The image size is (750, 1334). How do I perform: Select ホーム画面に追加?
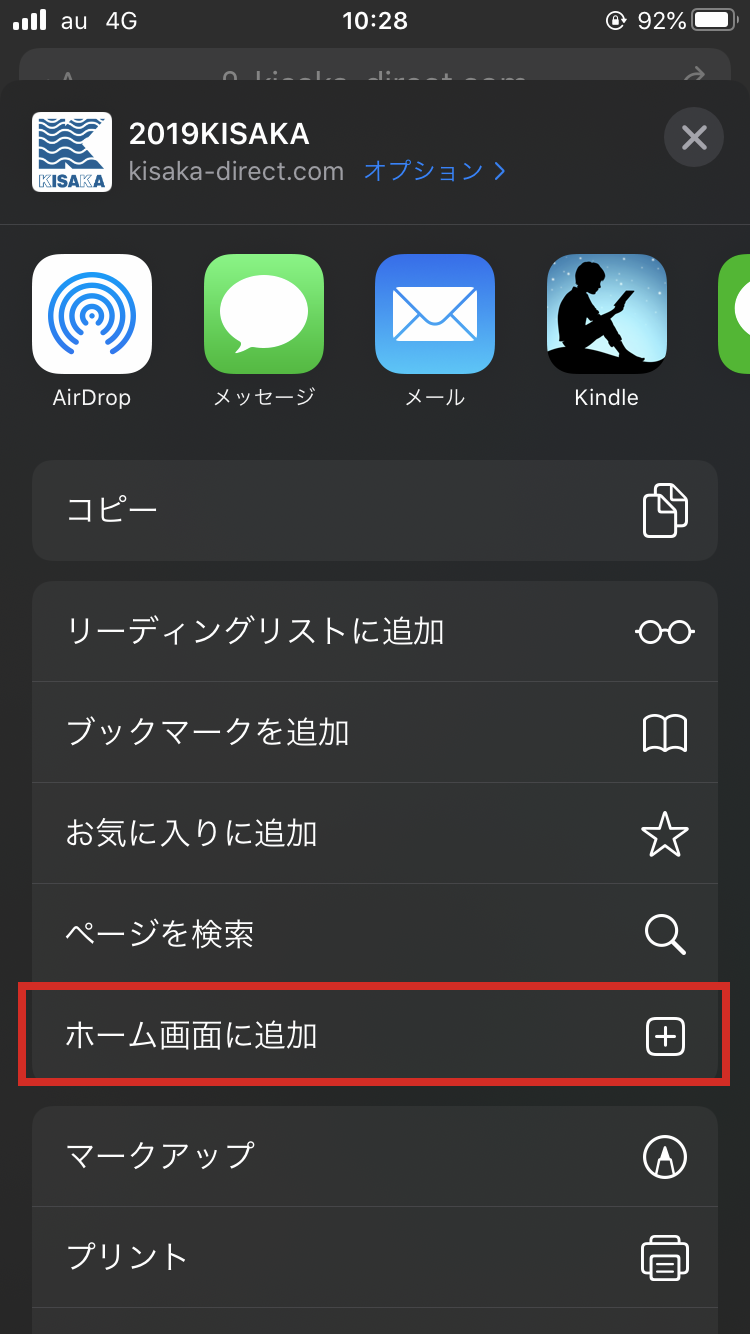(374, 1036)
